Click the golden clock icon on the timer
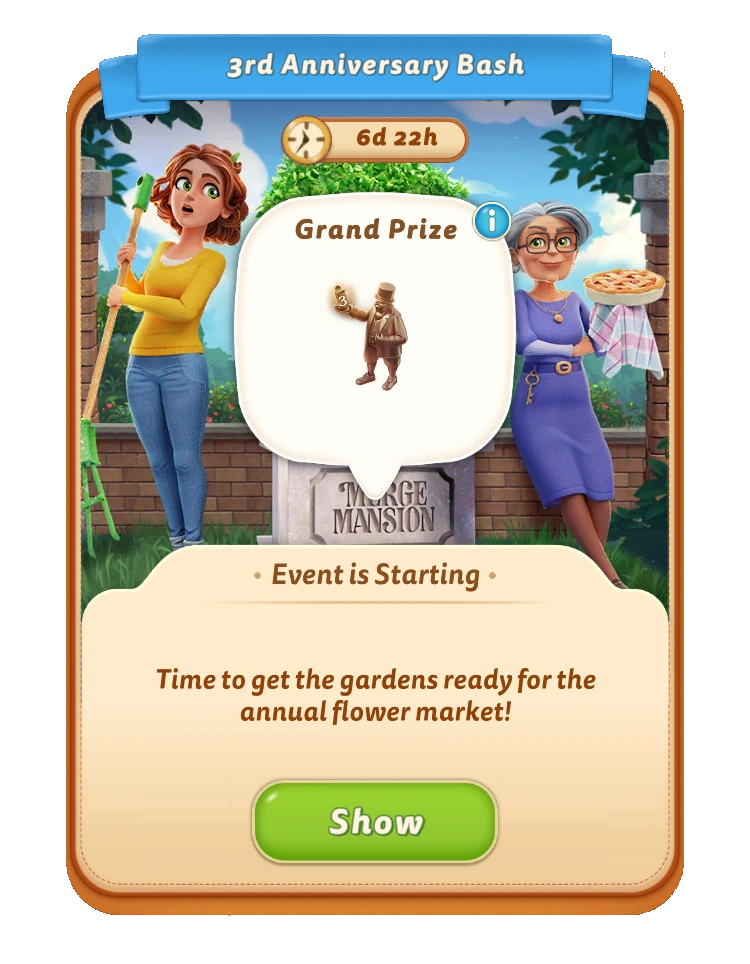The width and height of the screenshot is (750, 964). [305, 138]
